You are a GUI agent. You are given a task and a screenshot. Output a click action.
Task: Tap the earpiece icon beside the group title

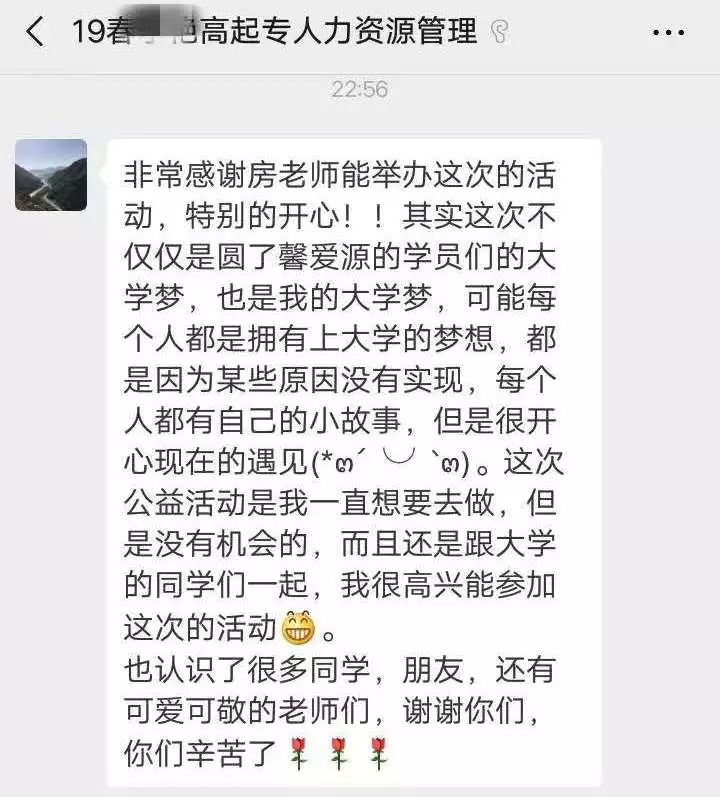click(x=499, y=31)
